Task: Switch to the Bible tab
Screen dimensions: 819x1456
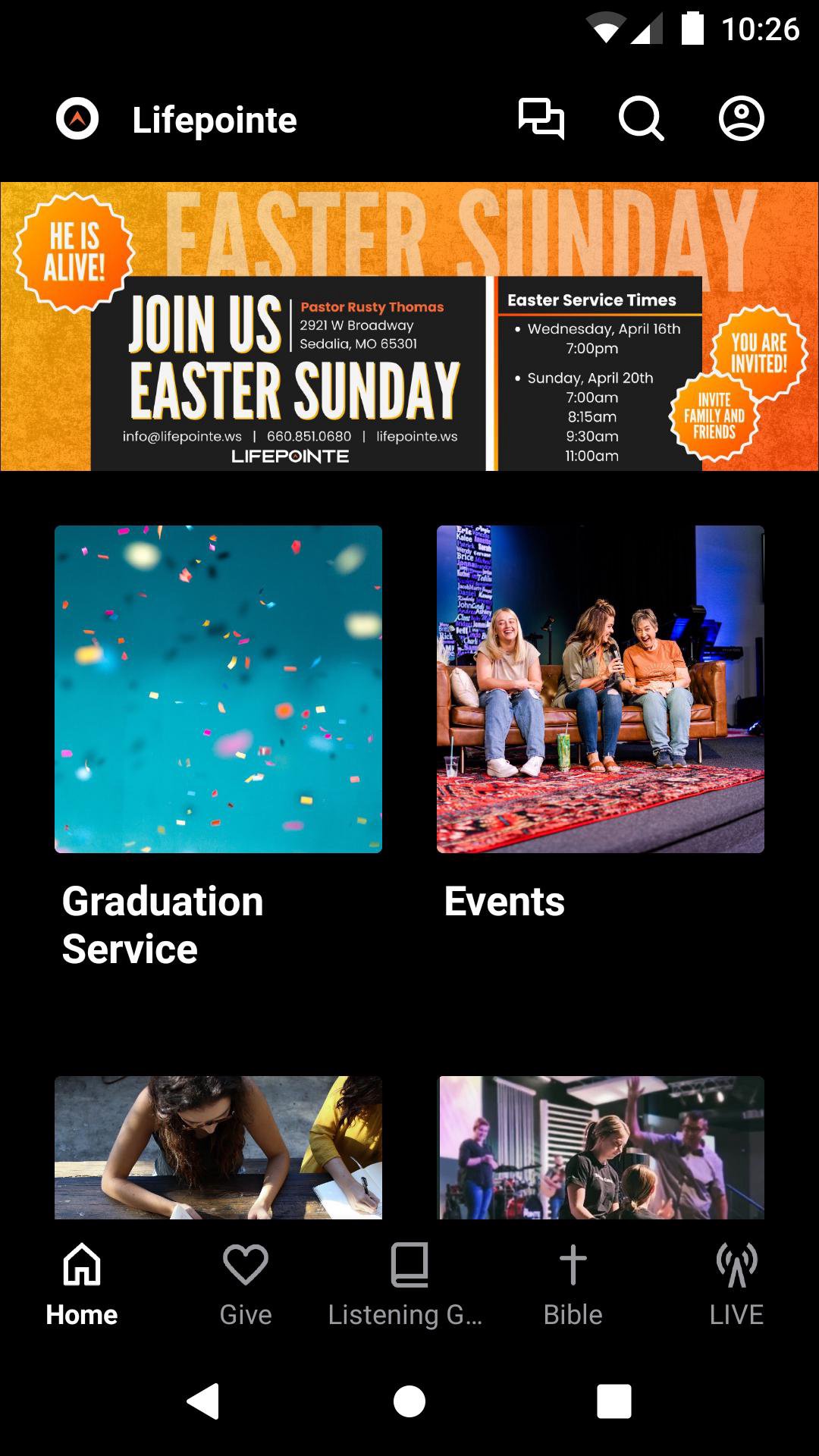Action: point(573,1285)
